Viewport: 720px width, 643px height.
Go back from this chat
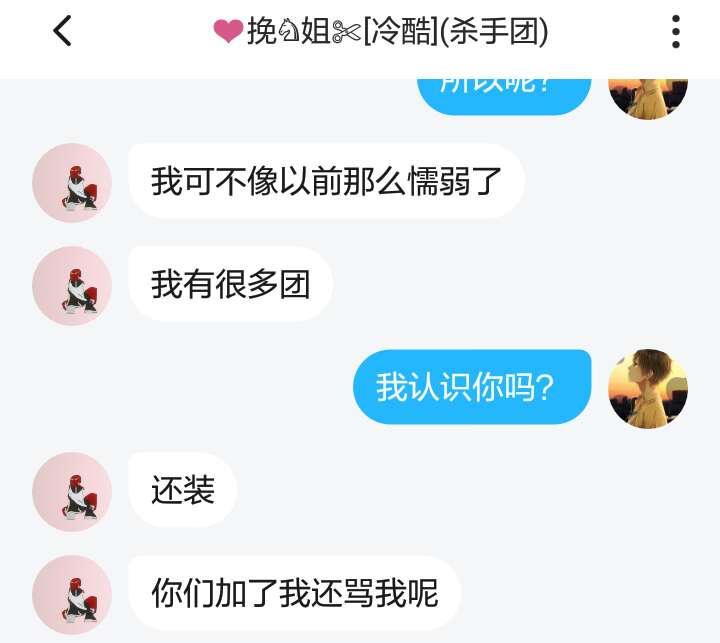62,32
